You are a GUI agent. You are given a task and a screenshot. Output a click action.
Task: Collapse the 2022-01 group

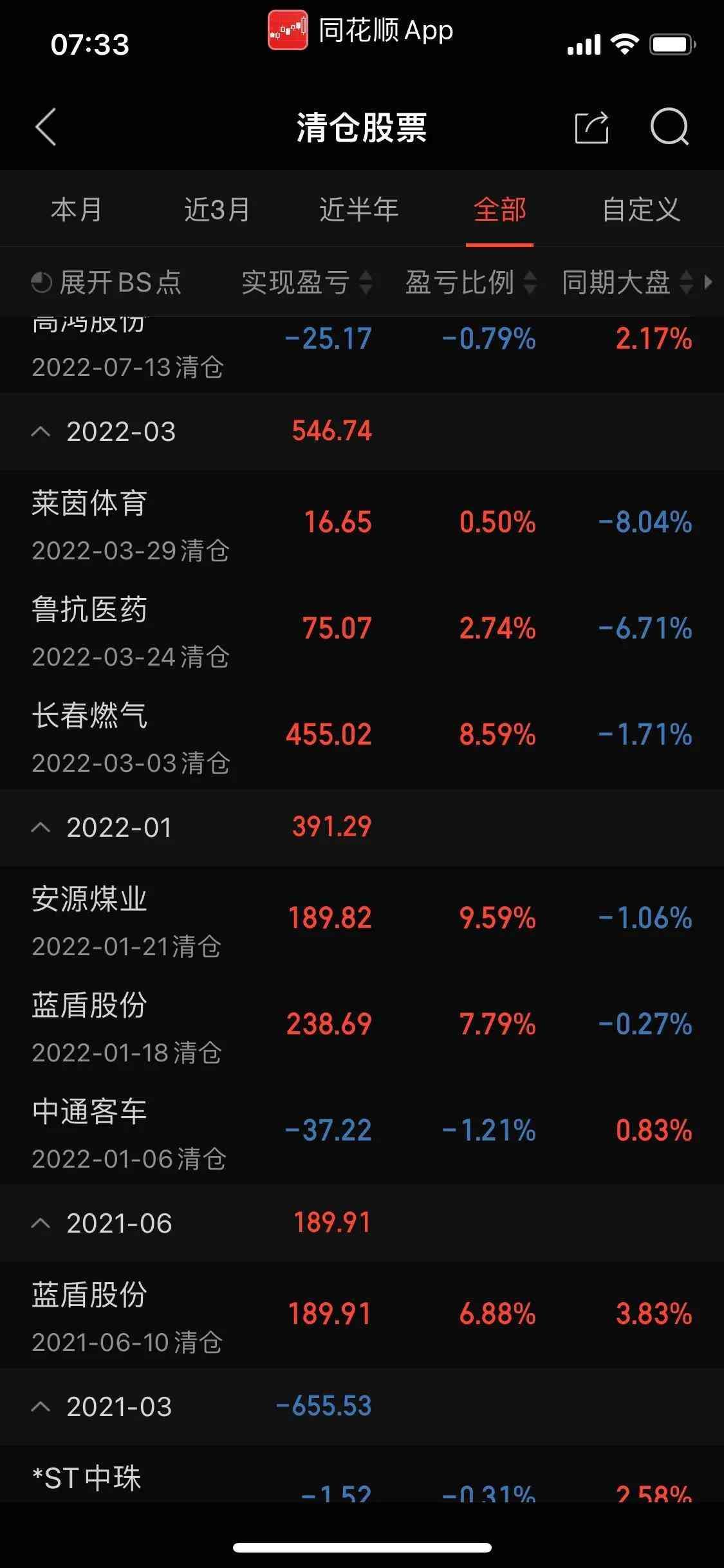(x=42, y=828)
